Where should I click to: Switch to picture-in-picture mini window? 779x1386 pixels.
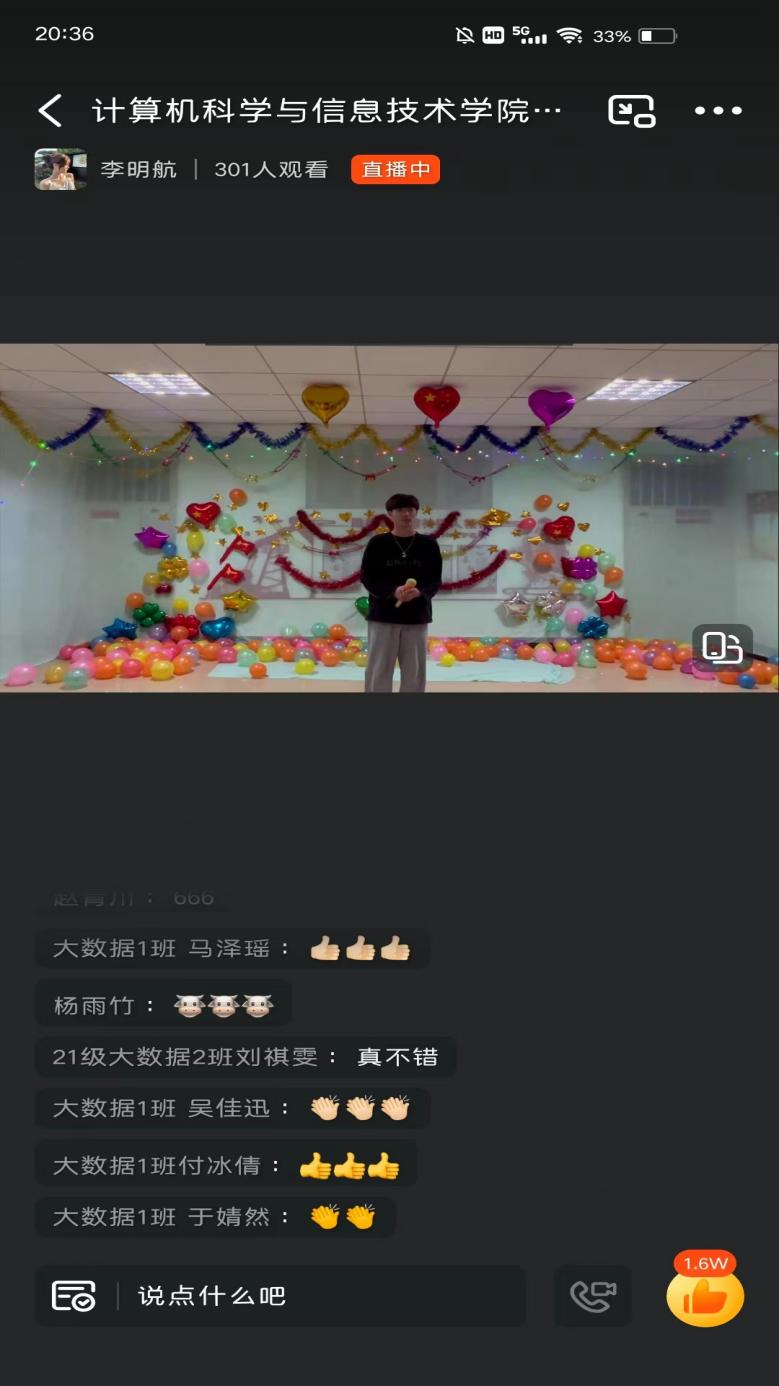click(631, 110)
